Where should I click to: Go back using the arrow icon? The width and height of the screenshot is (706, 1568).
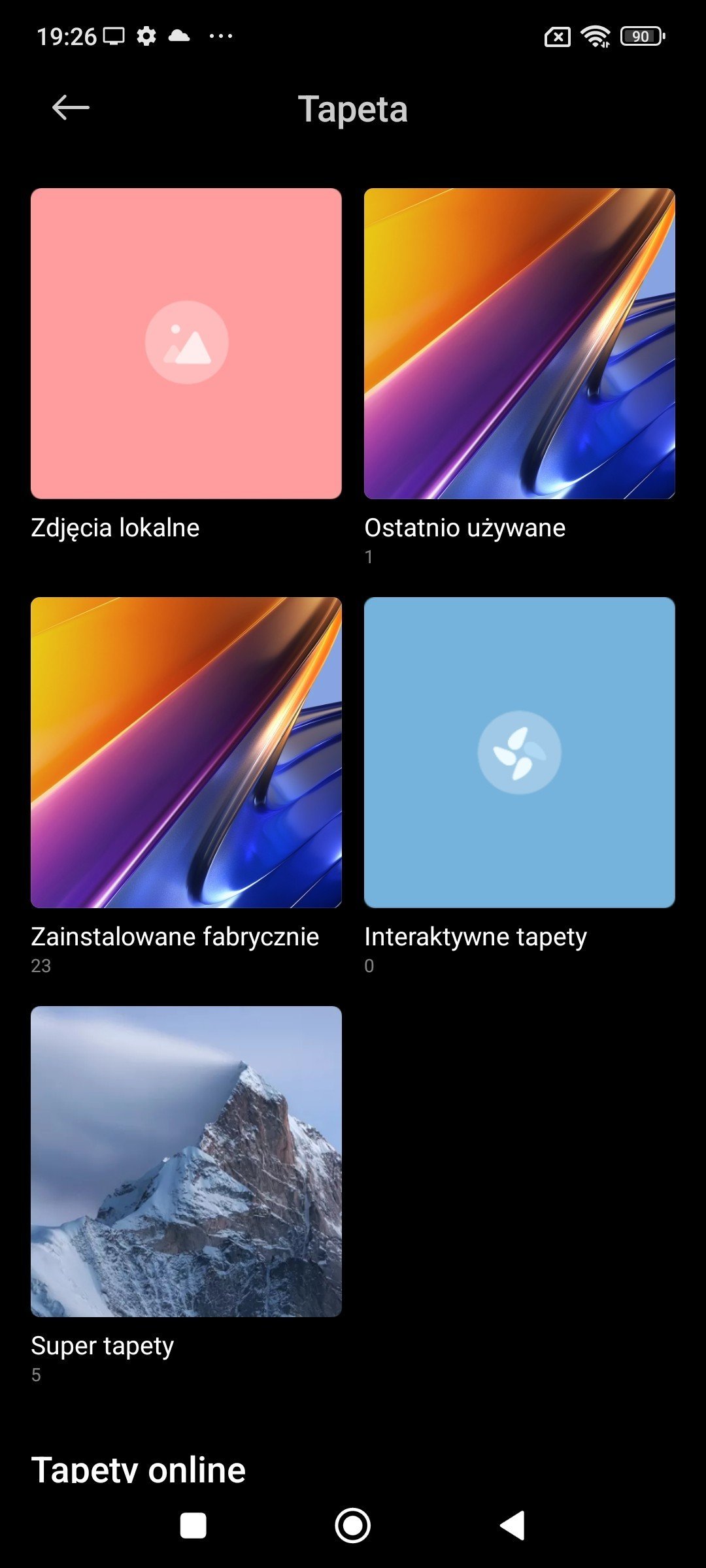(71, 108)
